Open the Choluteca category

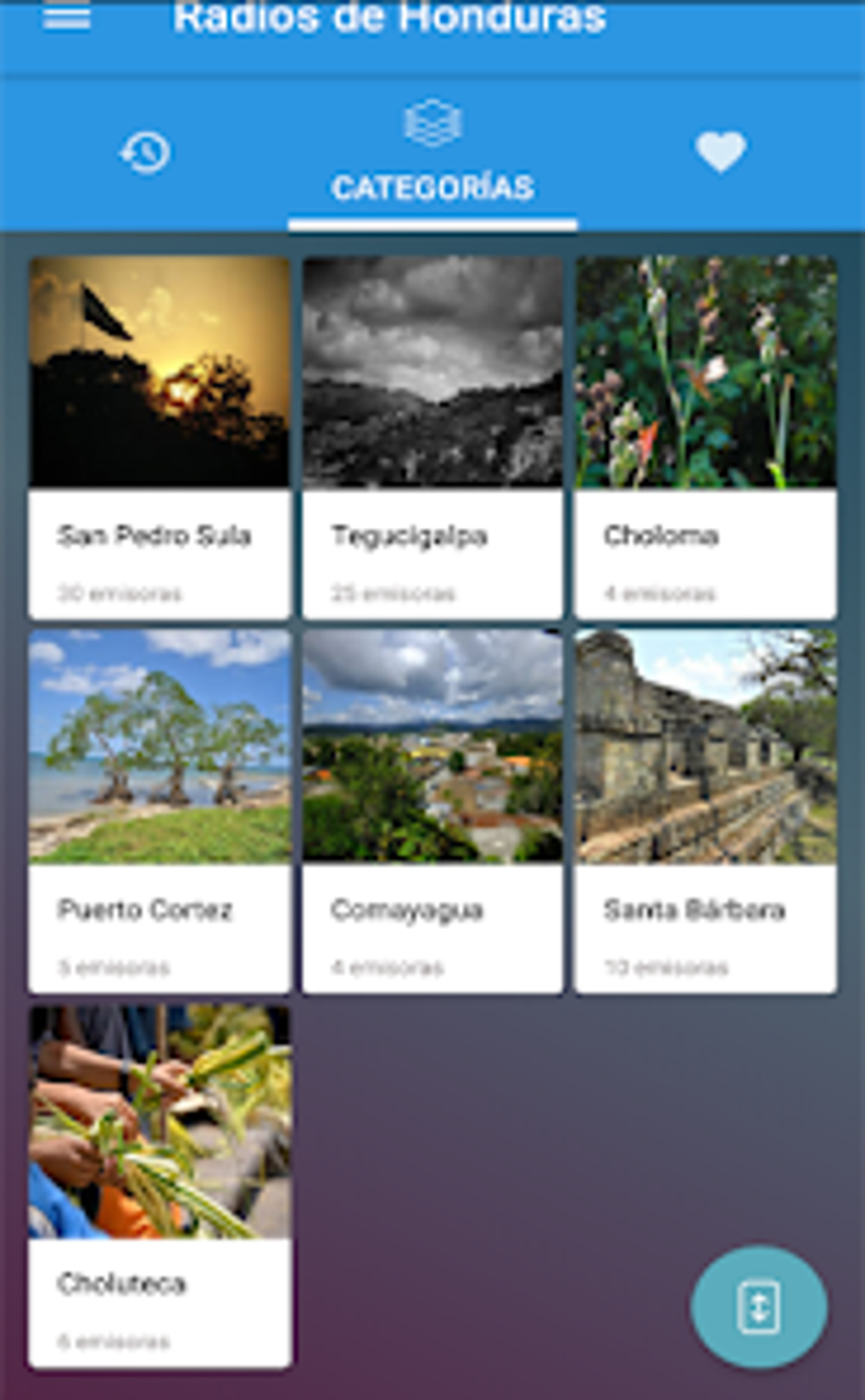[x=159, y=1185]
